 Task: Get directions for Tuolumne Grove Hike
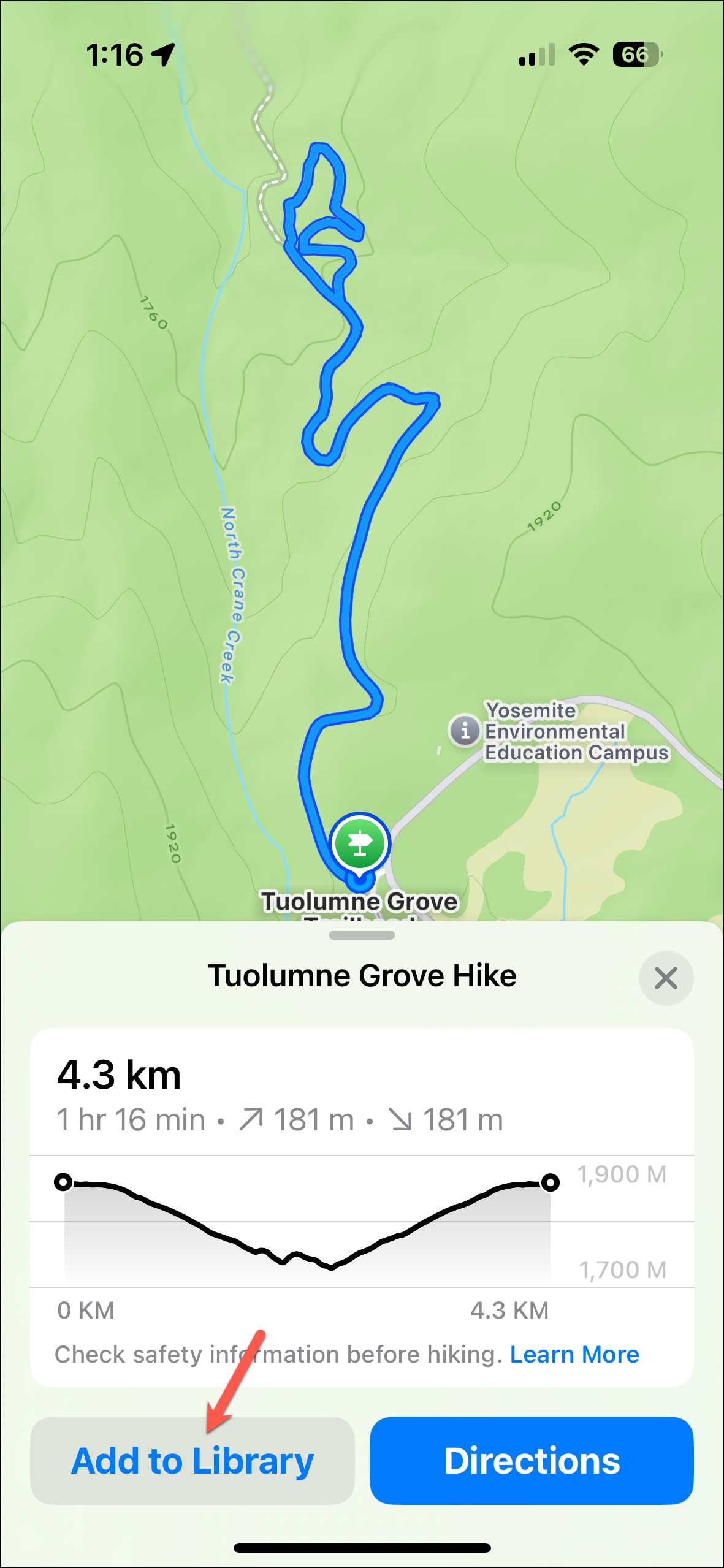pyautogui.click(x=532, y=1460)
